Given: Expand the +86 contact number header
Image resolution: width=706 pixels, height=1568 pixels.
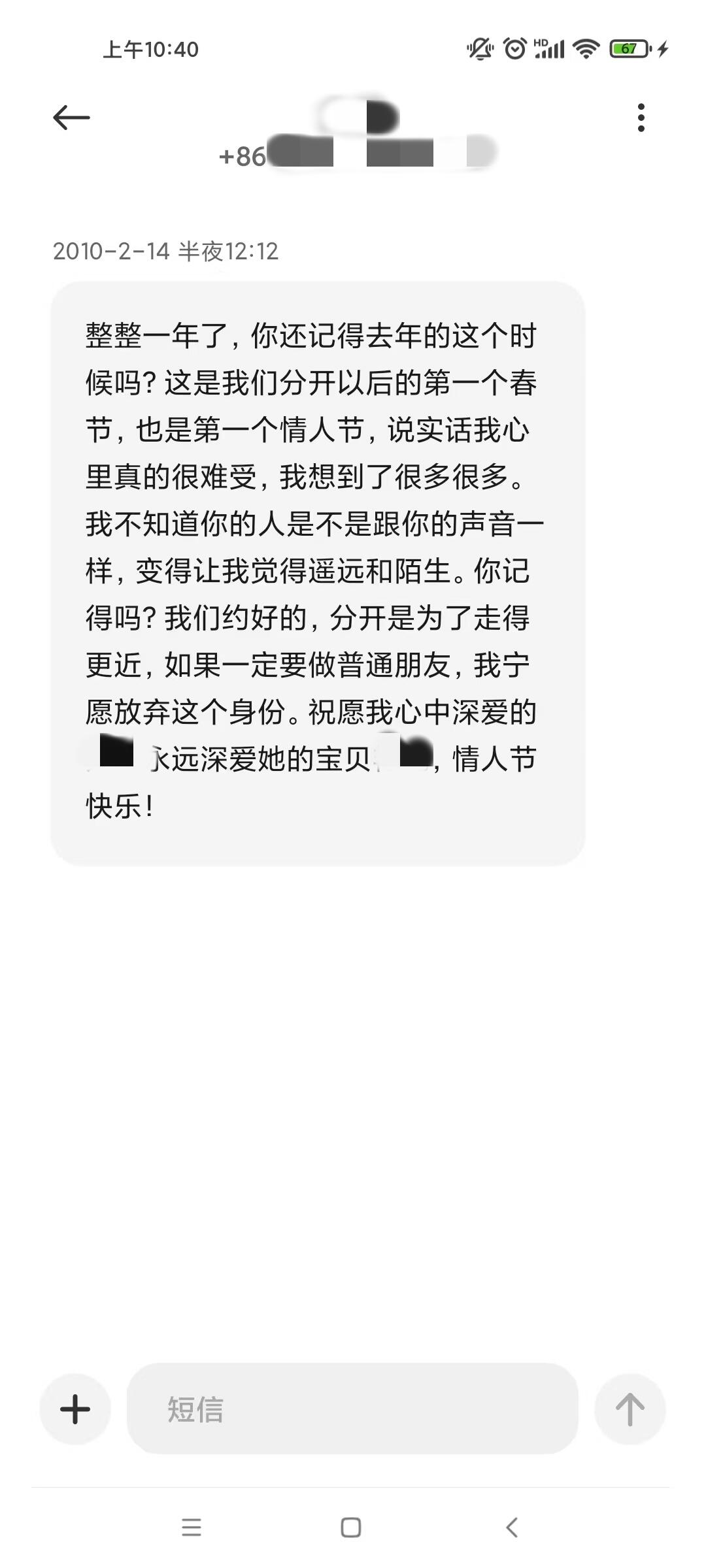Looking at the screenshot, I should (x=353, y=157).
